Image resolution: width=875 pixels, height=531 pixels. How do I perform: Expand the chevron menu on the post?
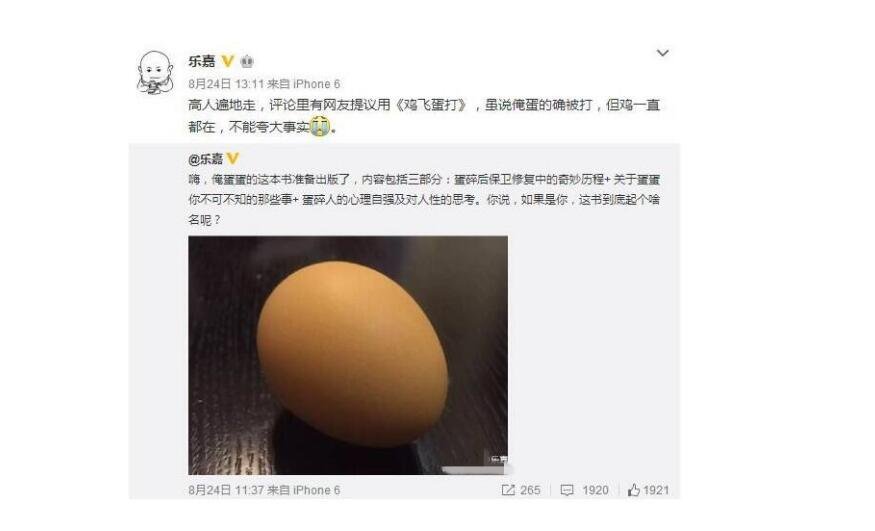[661, 53]
